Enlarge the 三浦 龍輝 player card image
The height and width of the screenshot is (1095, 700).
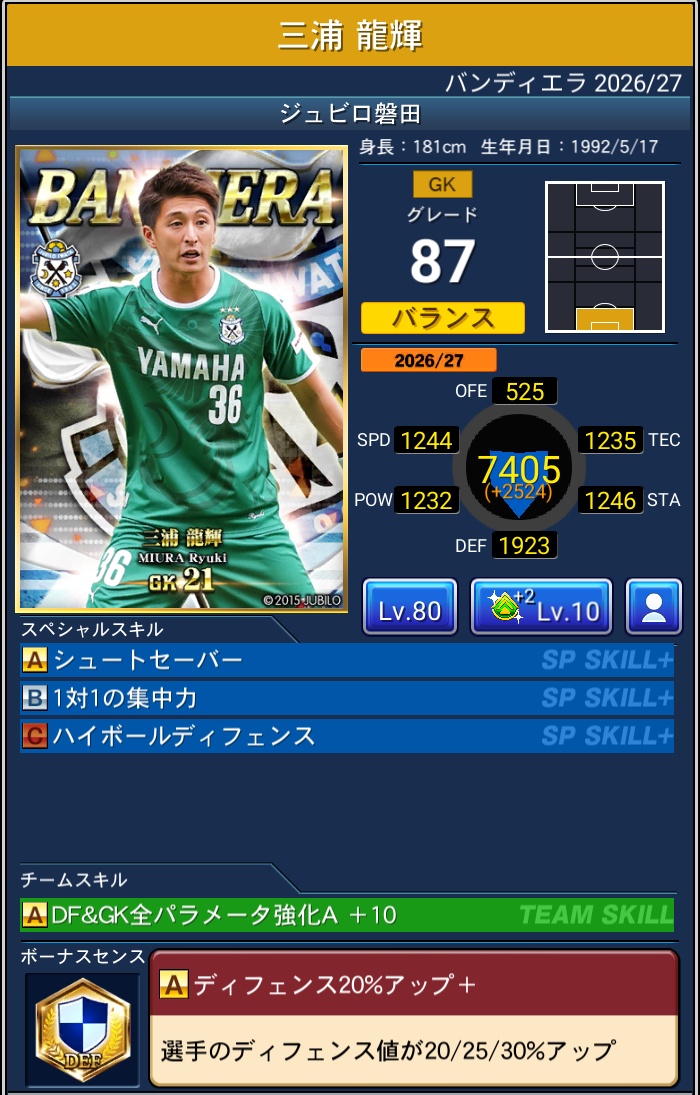[182, 379]
